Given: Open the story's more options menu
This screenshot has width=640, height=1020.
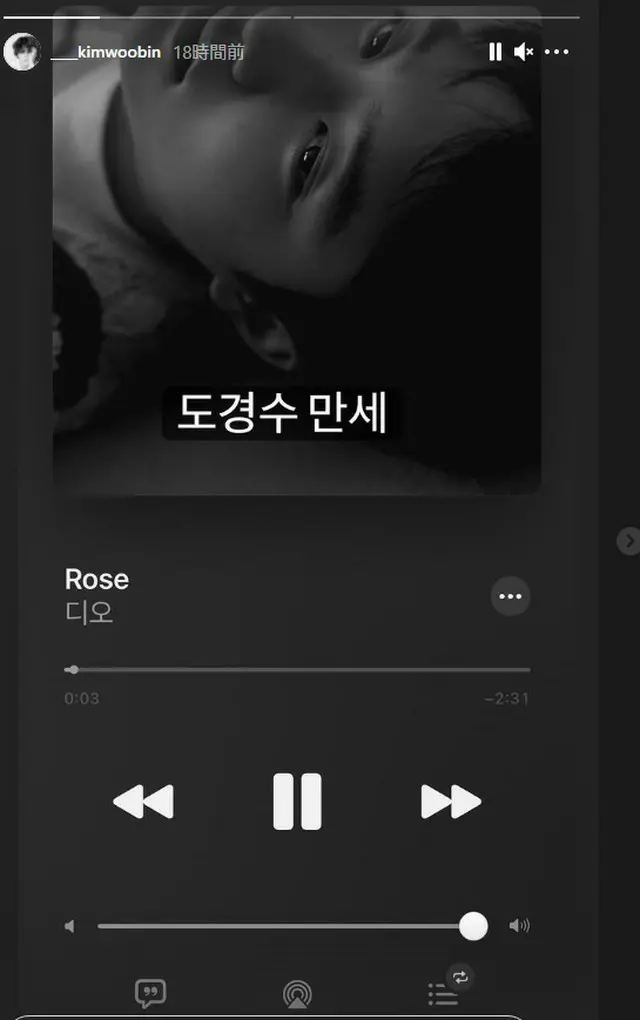Looking at the screenshot, I should click(x=557, y=52).
